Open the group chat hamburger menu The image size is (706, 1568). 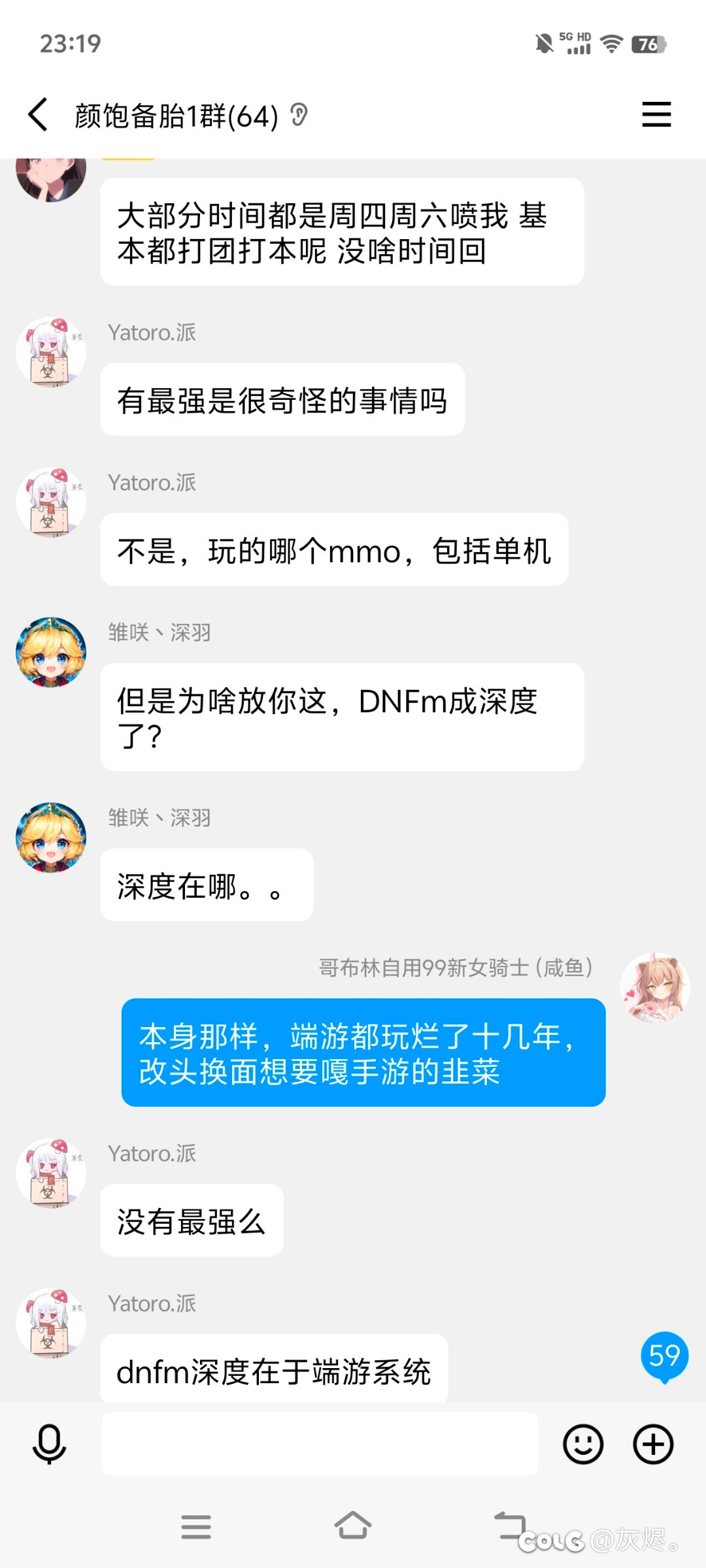tap(656, 114)
